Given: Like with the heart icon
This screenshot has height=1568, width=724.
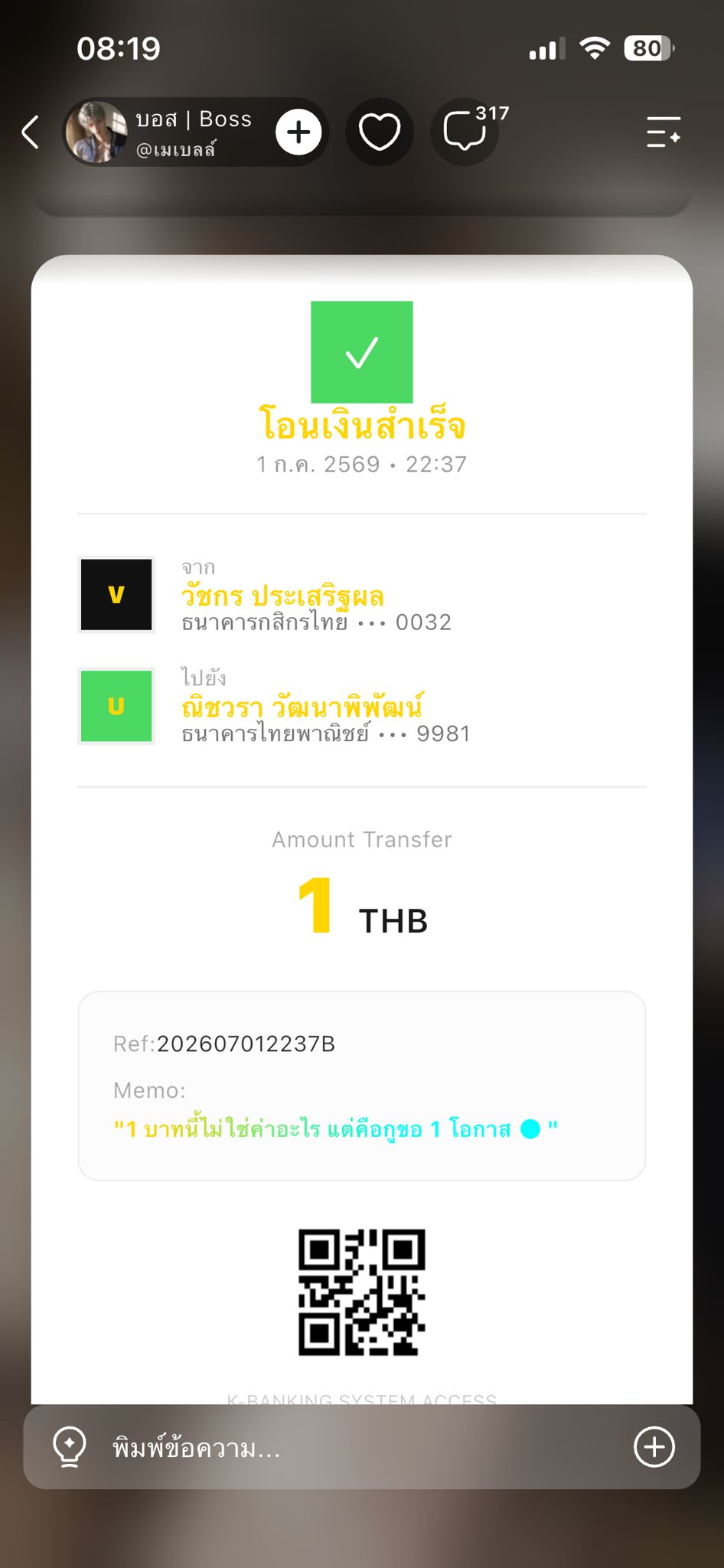Looking at the screenshot, I should point(380,132).
